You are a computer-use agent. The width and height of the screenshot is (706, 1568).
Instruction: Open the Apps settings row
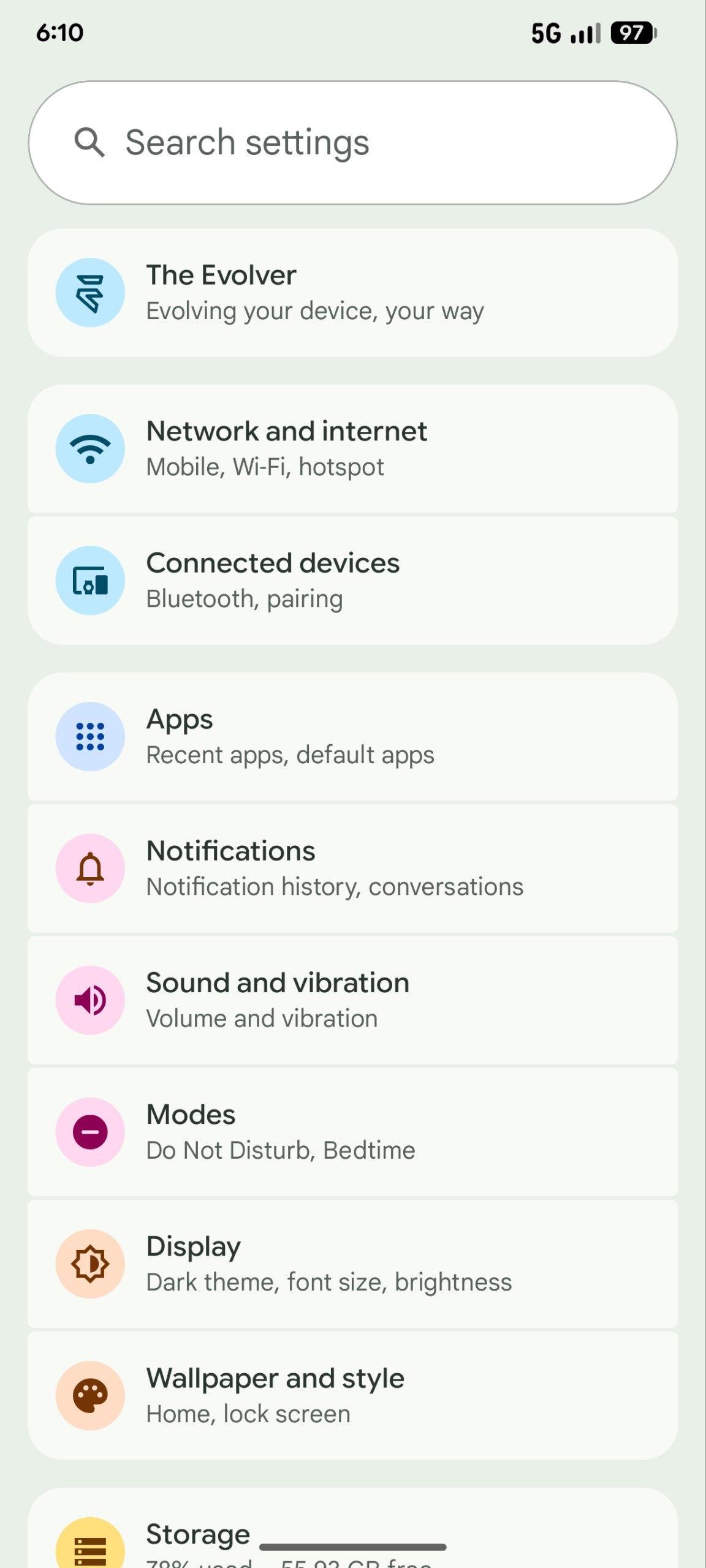352,736
